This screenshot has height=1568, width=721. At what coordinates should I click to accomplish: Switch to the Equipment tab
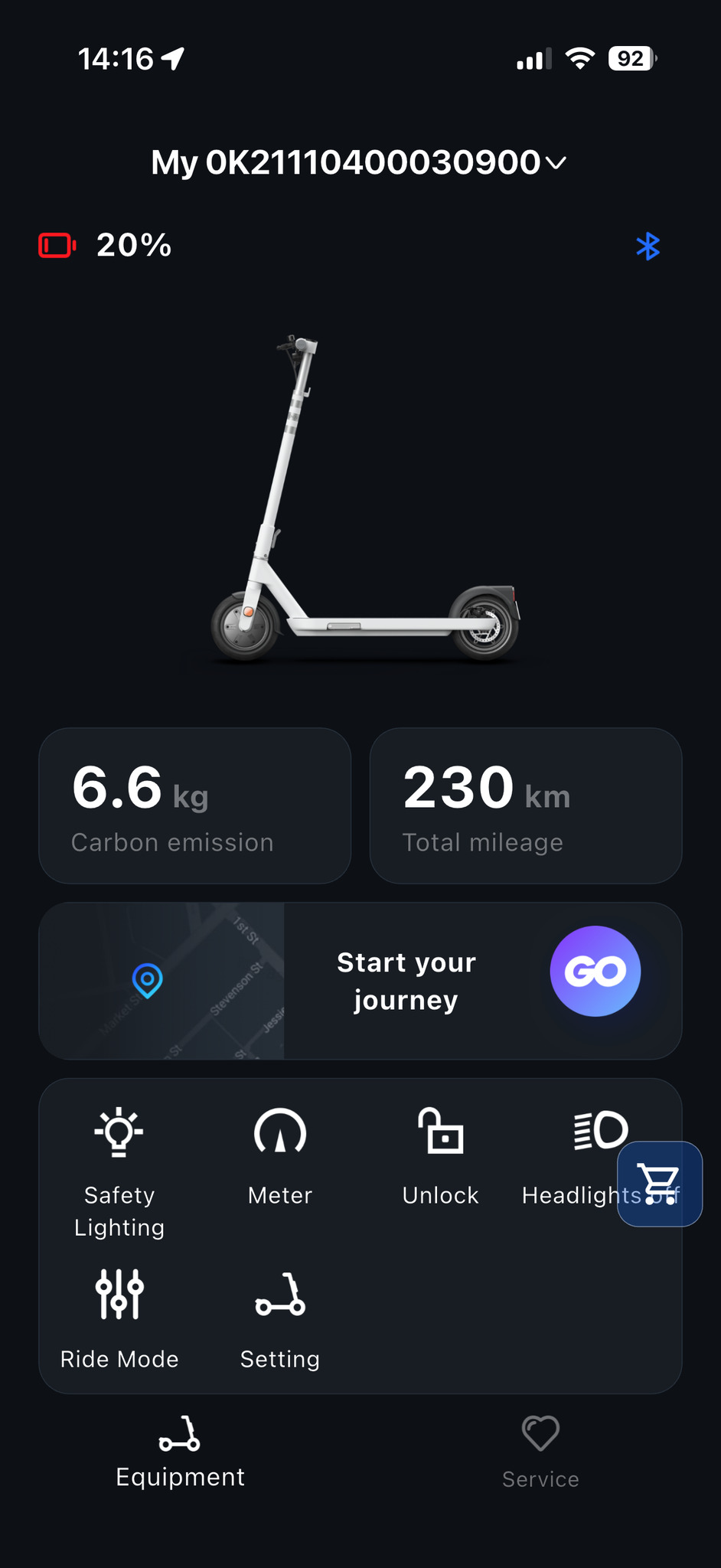tap(180, 1452)
